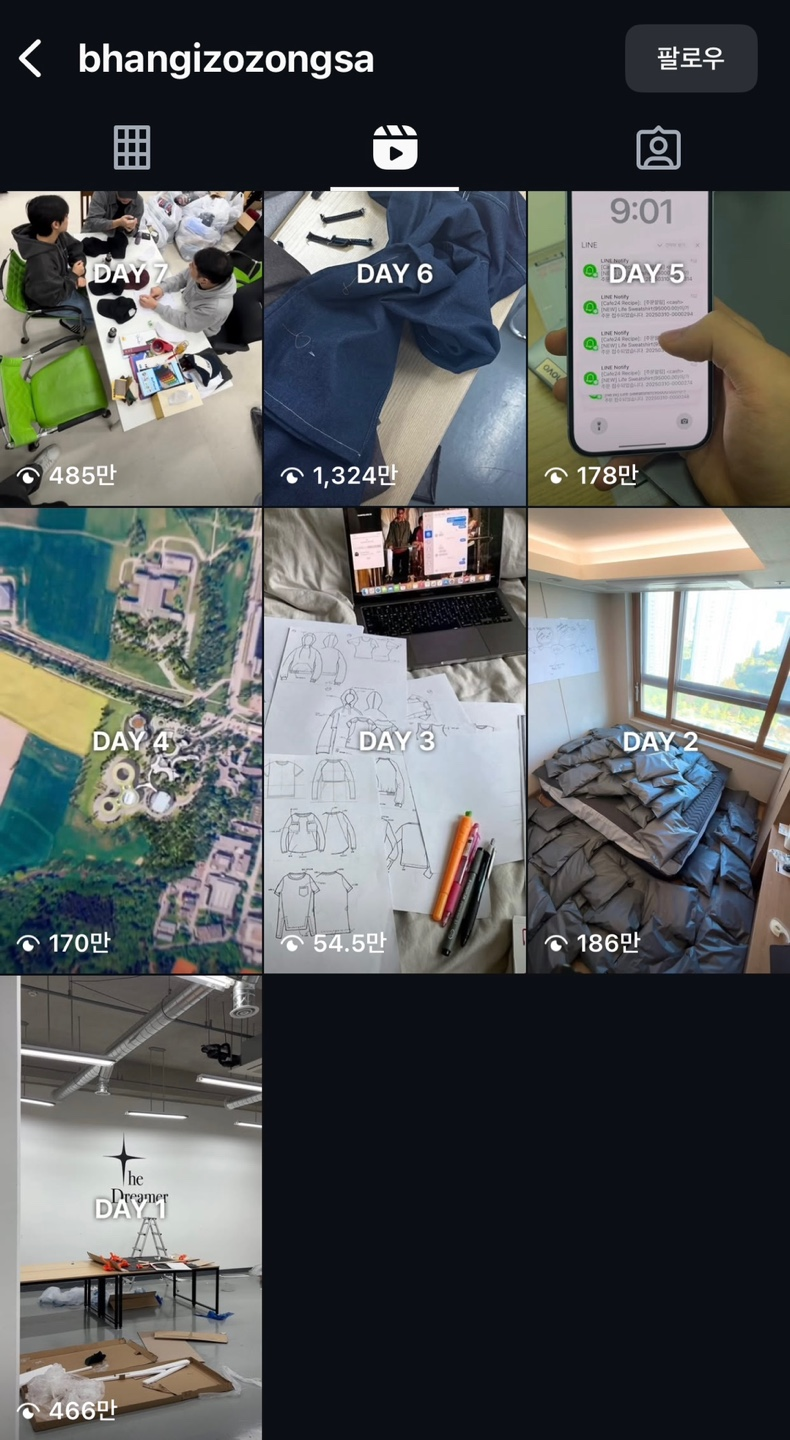Play the DAY 7 reel
The width and height of the screenshot is (790, 1440).
tap(131, 348)
